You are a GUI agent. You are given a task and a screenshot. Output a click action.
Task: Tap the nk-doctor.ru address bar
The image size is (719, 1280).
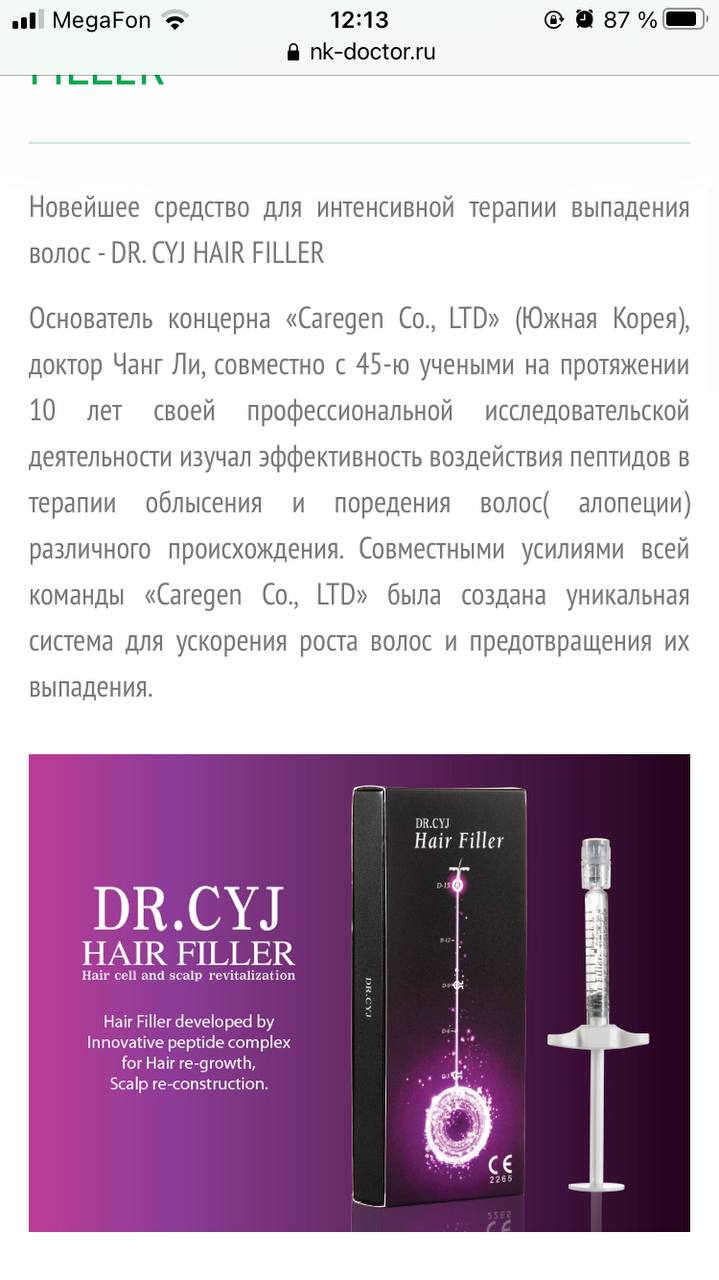360,52
